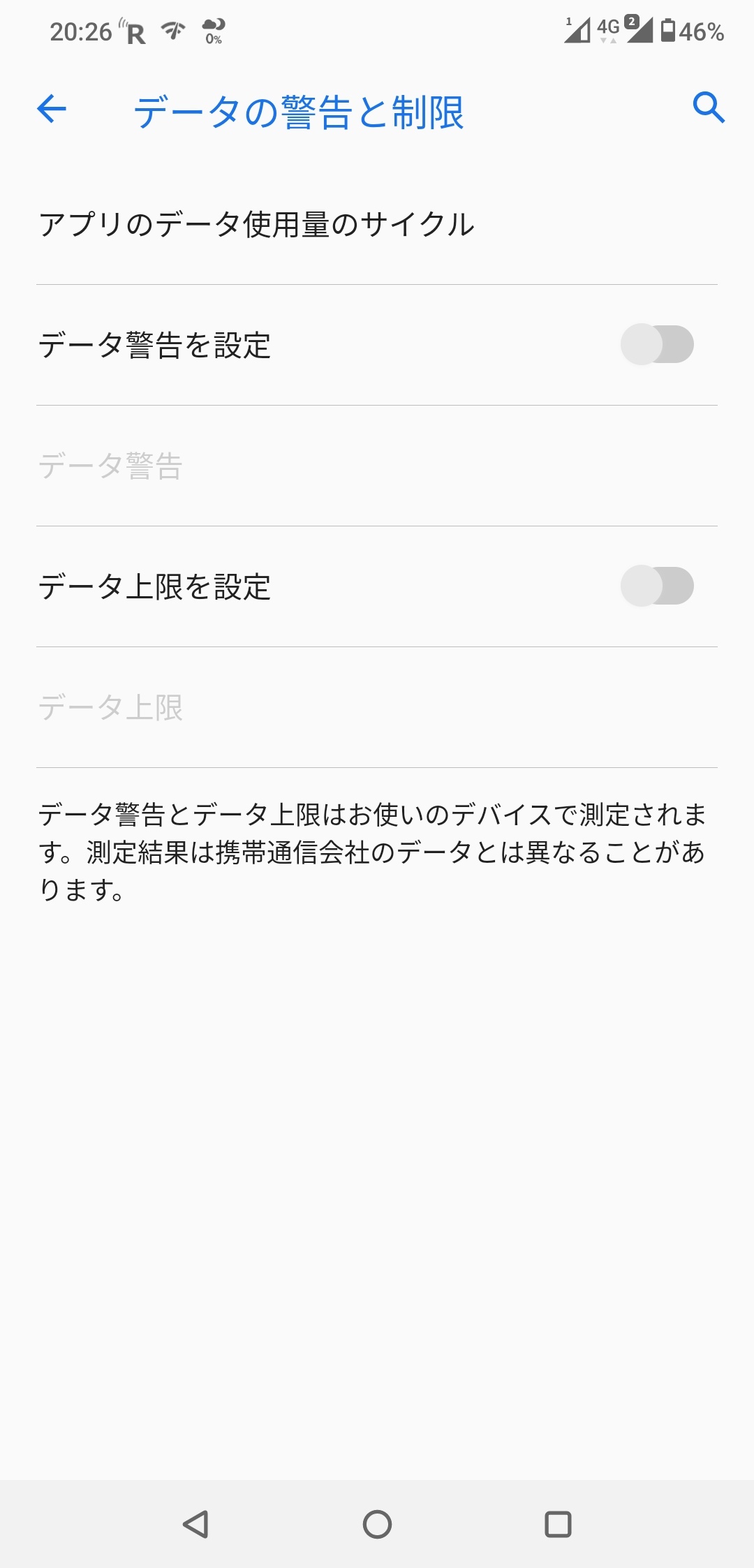Open アプリのデータ使用量のサイクル
Image resolution: width=754 pixels, height=1568 pixels.
(256, 225)
